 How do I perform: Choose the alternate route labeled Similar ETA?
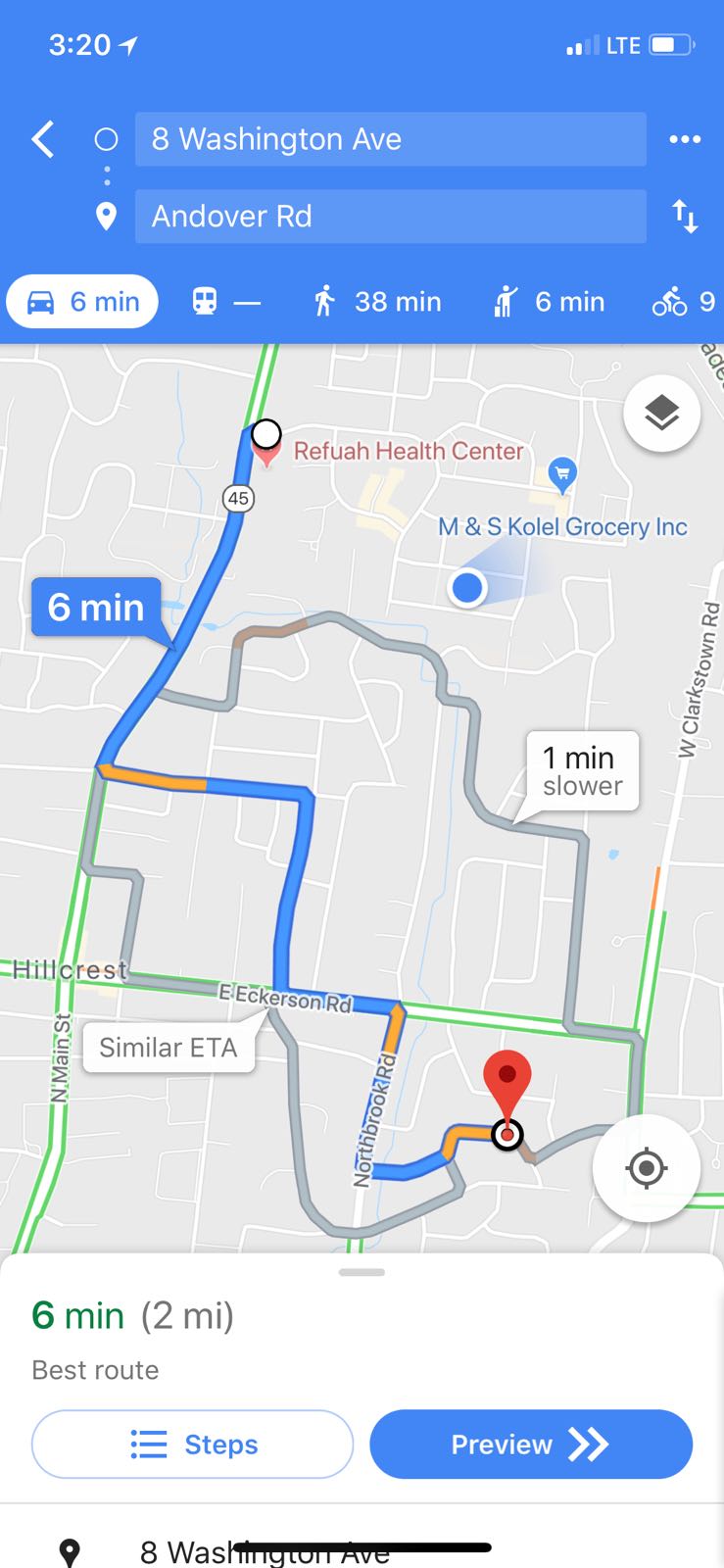(169, 1048)
